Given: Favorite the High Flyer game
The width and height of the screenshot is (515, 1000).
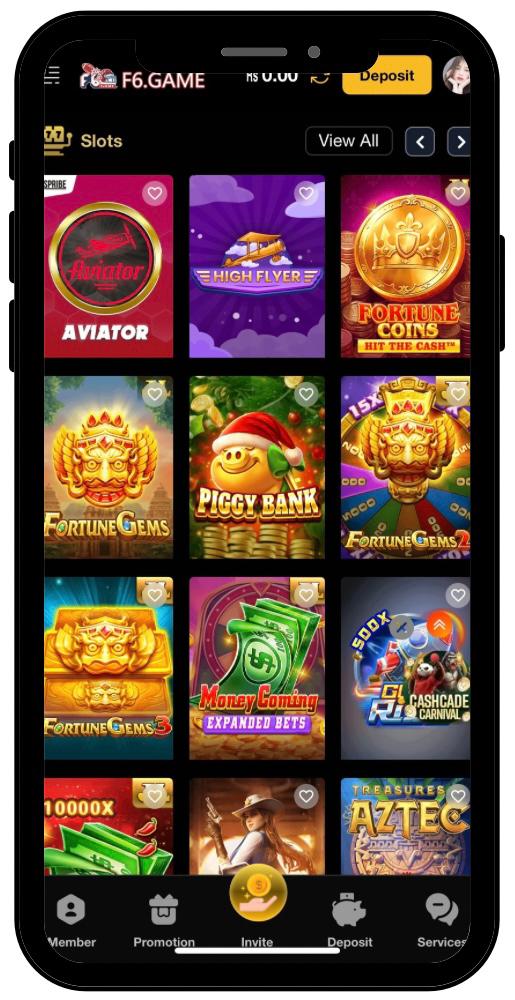Looking at the screenshot, I should (x=307, y=193).
